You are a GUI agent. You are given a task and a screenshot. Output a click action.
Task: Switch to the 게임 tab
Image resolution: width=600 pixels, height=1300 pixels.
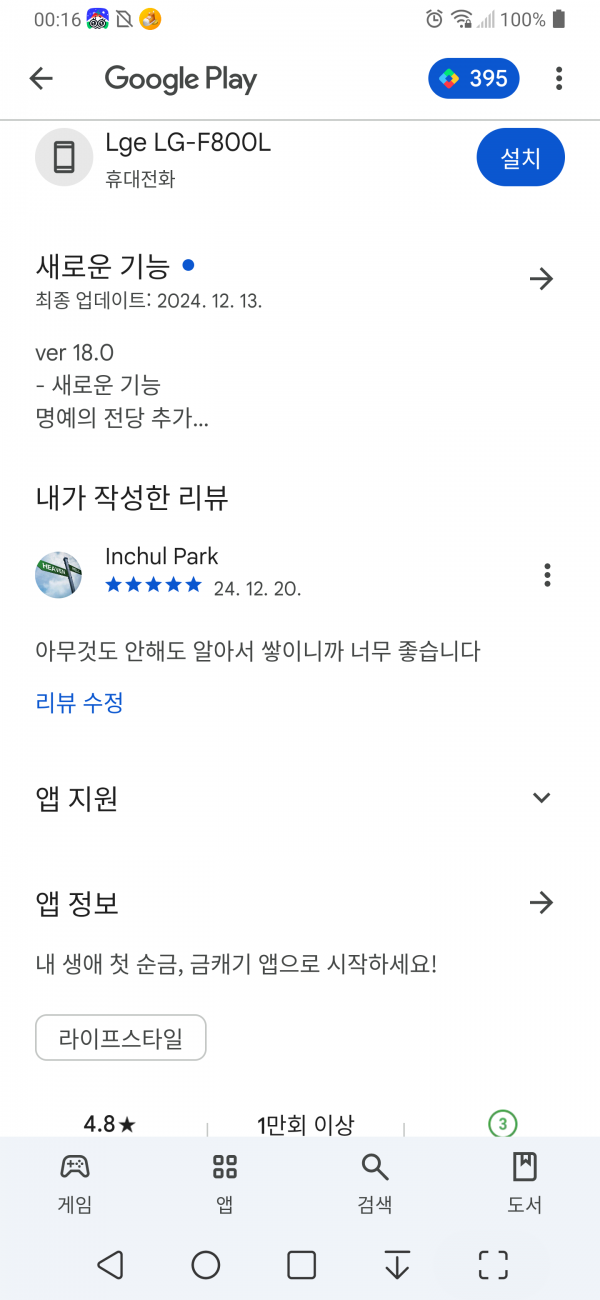pyautogui.click(x=75, y=1184)
